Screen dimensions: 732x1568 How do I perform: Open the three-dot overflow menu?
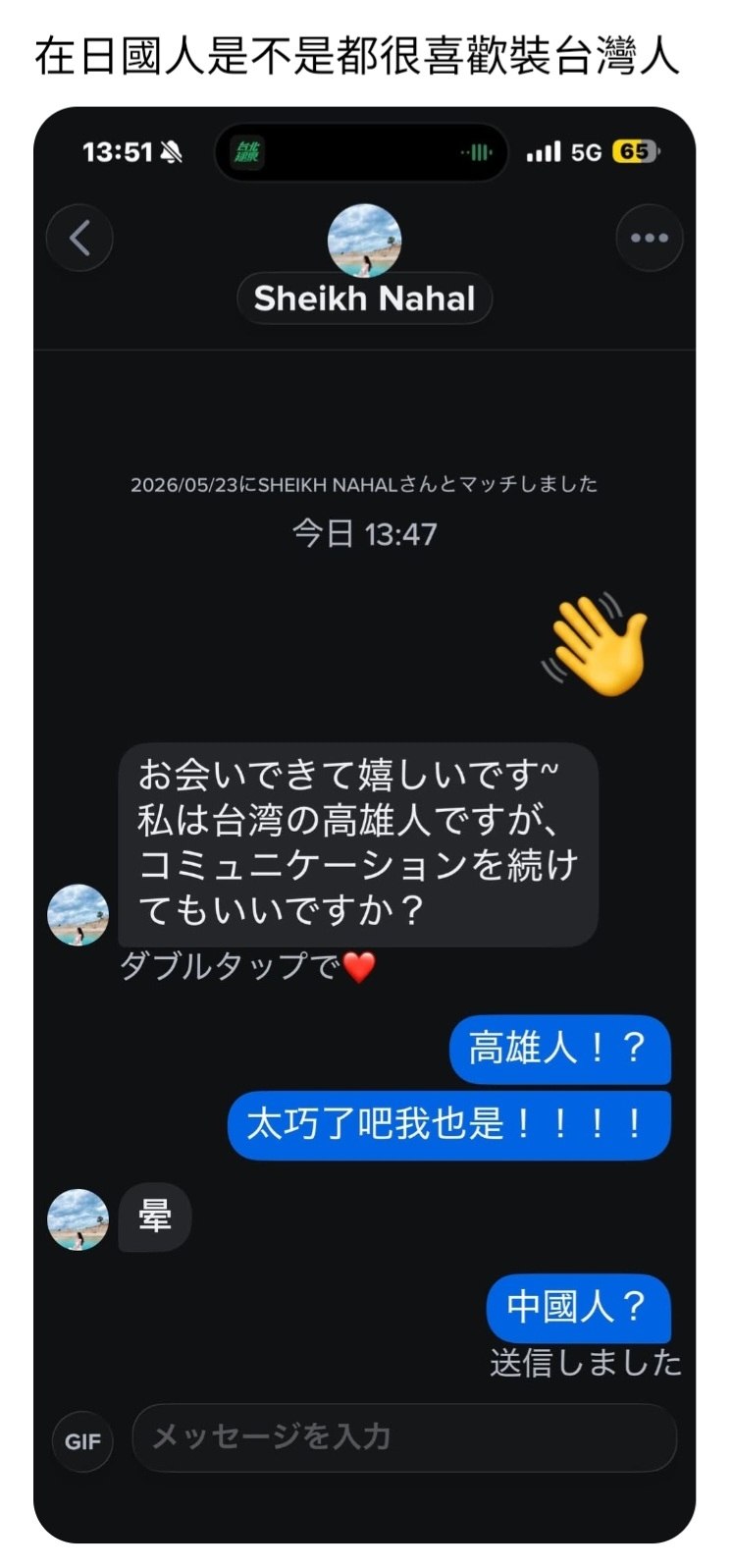[649, 238]
